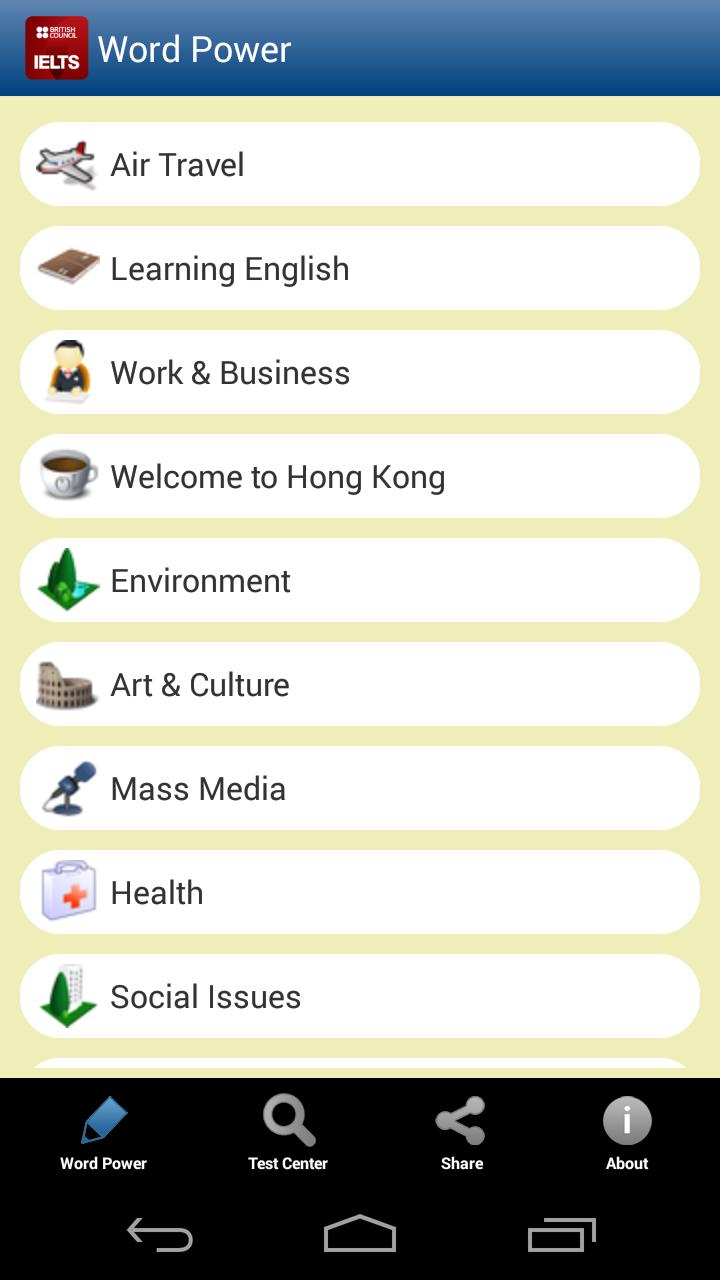Switch to the Word Power tab
Viewport: 720px width, 1280px height.
coord(103,1134)
